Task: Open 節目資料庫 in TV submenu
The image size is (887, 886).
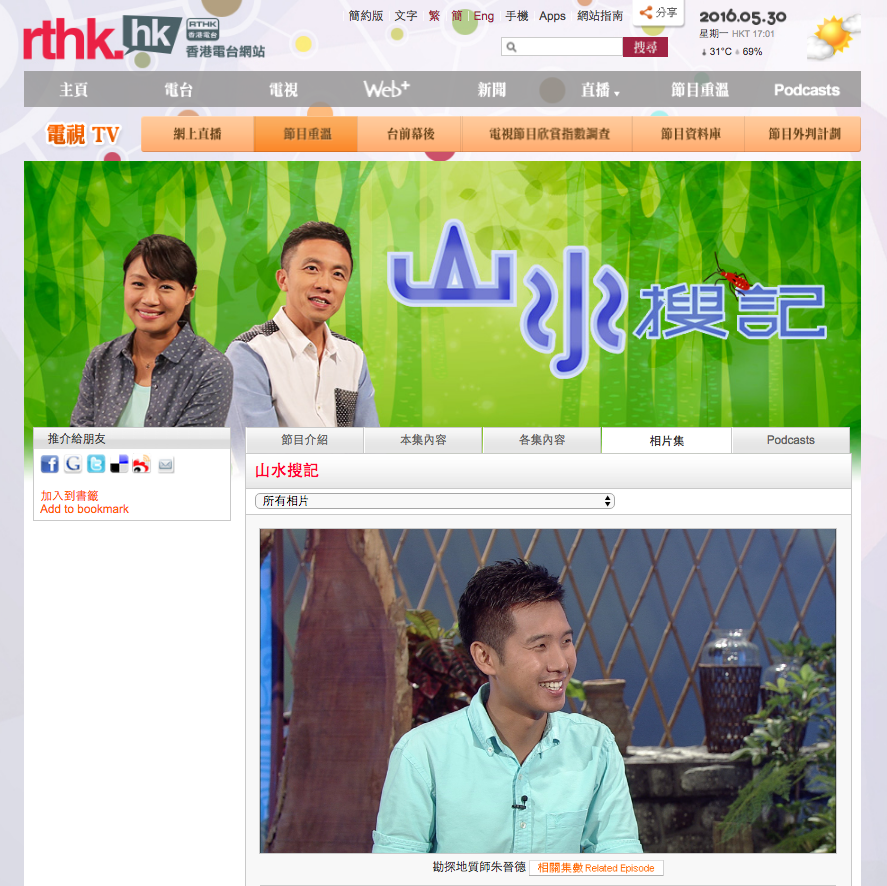Action: tap(690, 134)
